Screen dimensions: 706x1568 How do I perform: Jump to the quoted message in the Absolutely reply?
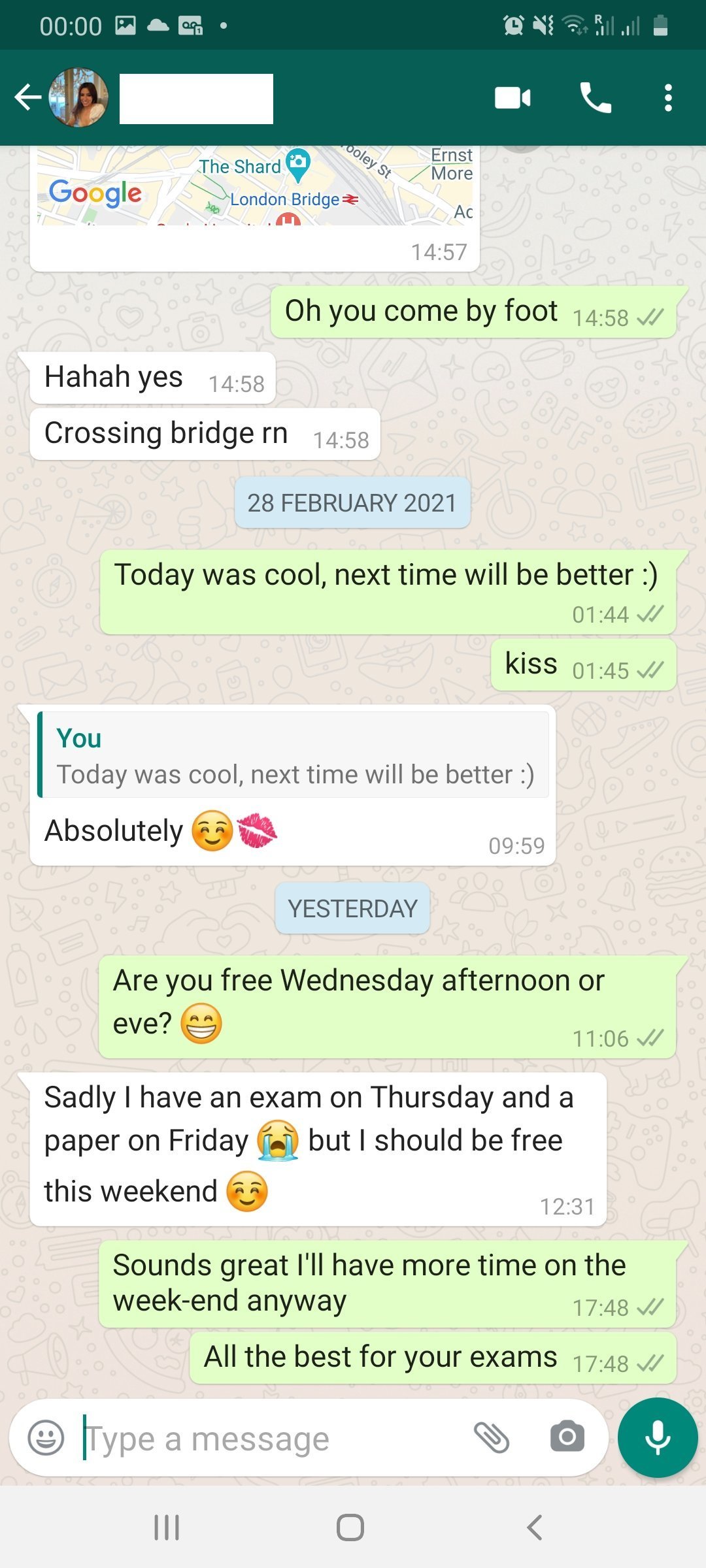click(x=294, y=755)
